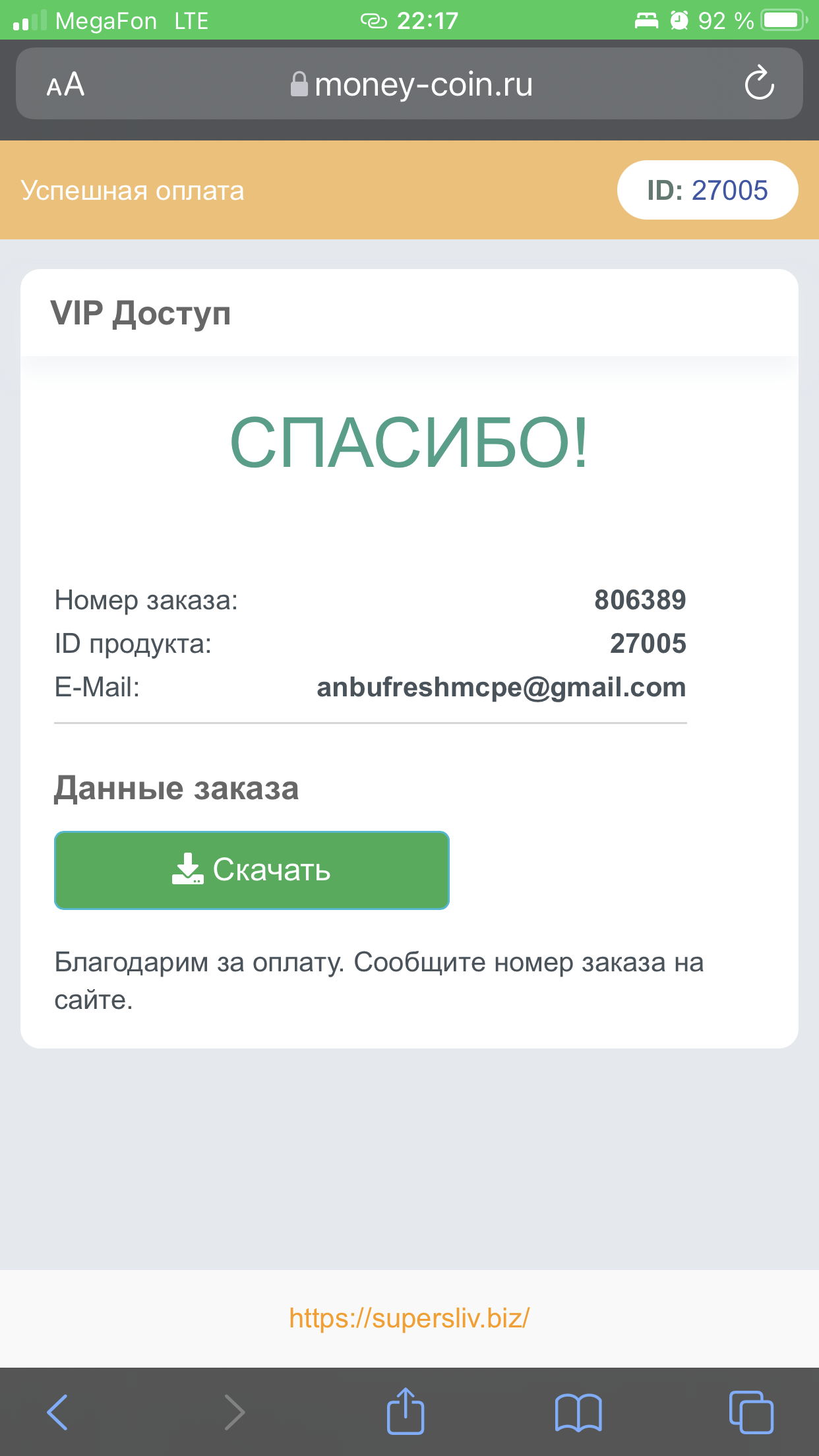This screenshot has height=1456, width=819.
Task: Open the supersliv.biz link
Action: (x=409, y=1318)
